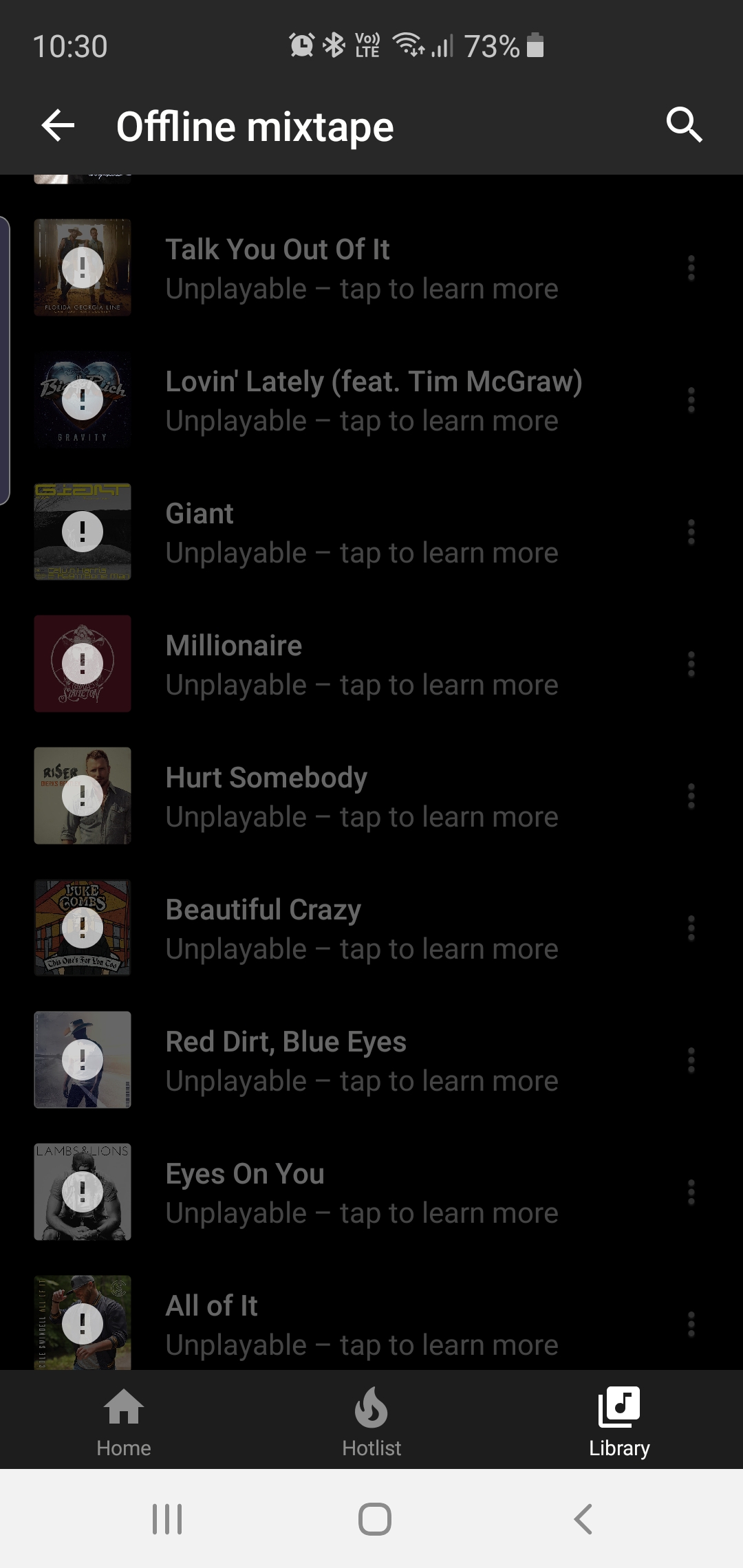
Task: Select the Hurt Somebody track
Action: click(x=361, y=796)
